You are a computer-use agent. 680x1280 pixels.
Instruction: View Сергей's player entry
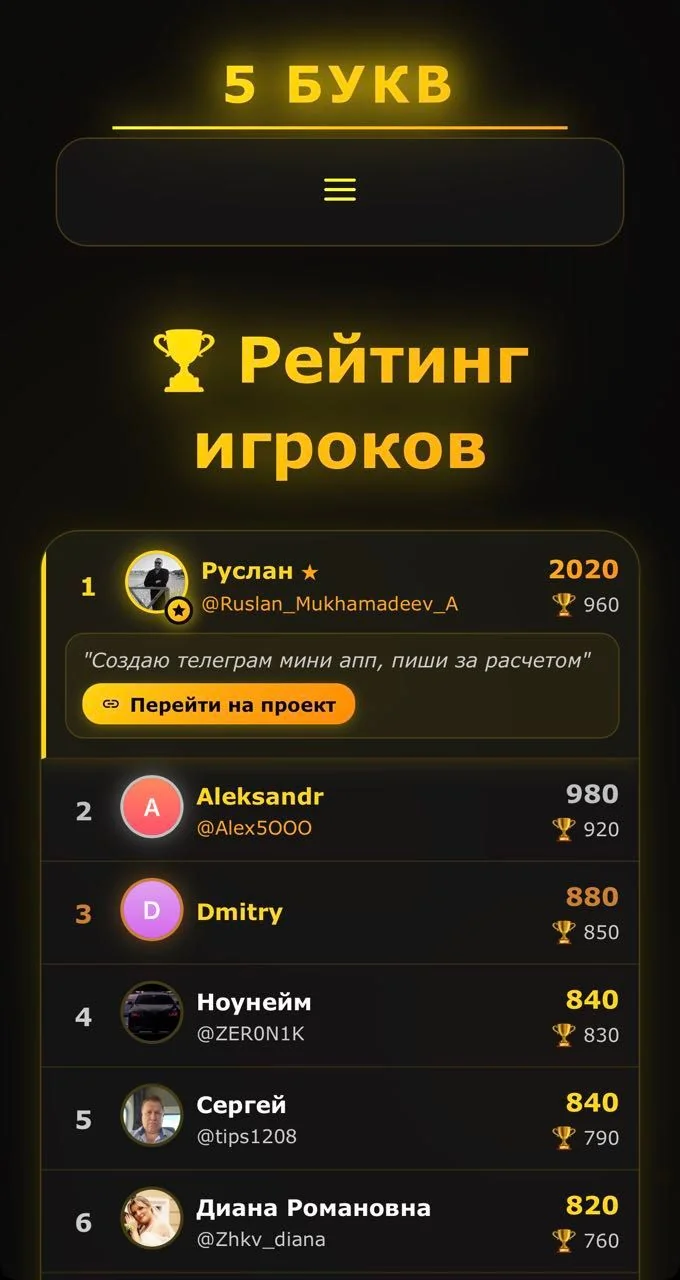pyautogui.click(x=340, y=1119)
